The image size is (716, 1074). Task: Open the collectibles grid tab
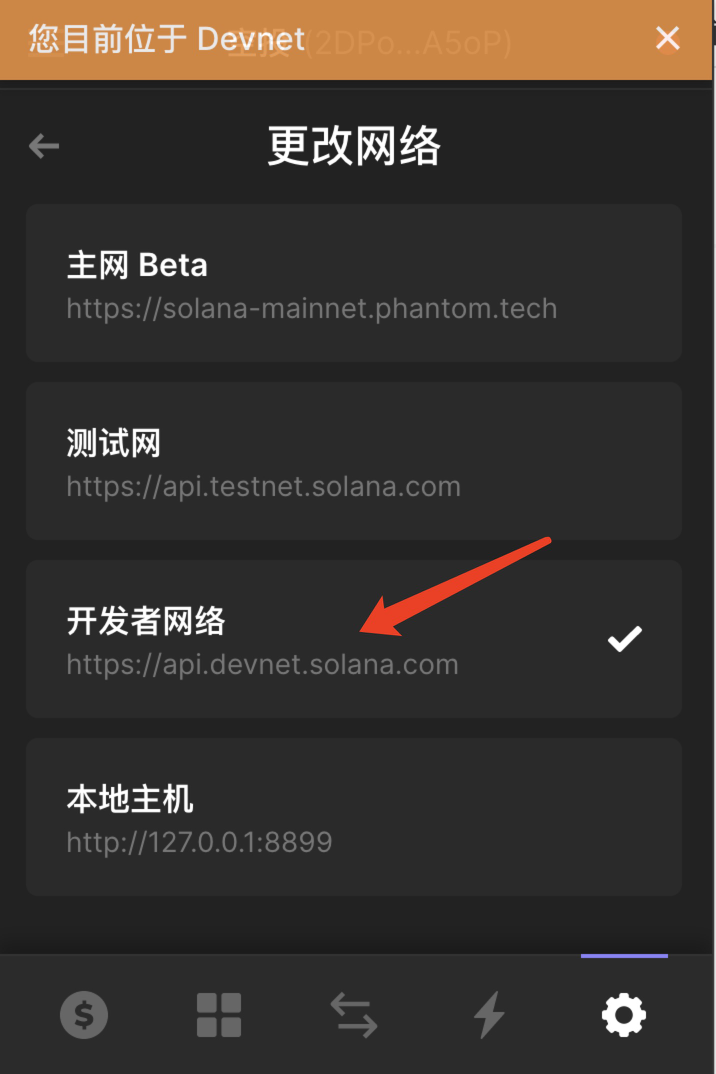219,1016
